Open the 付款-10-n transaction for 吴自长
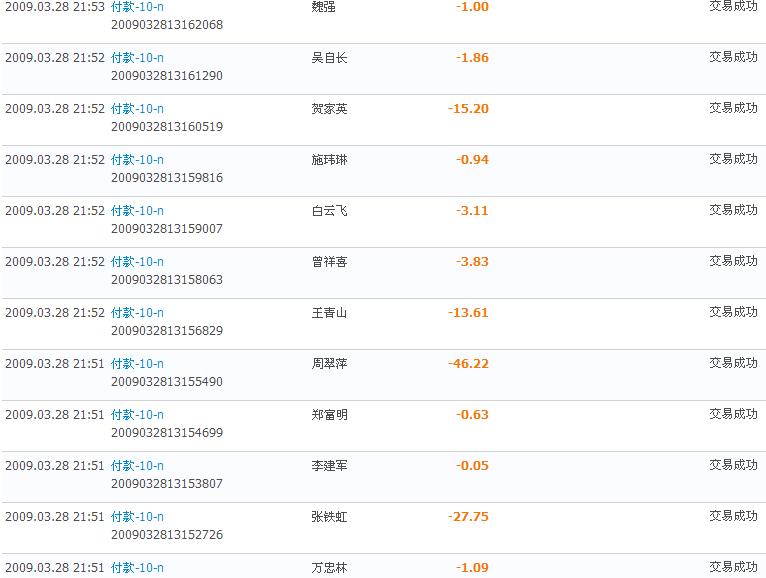This screenshot has height=578, width=766. pos(137,58)
